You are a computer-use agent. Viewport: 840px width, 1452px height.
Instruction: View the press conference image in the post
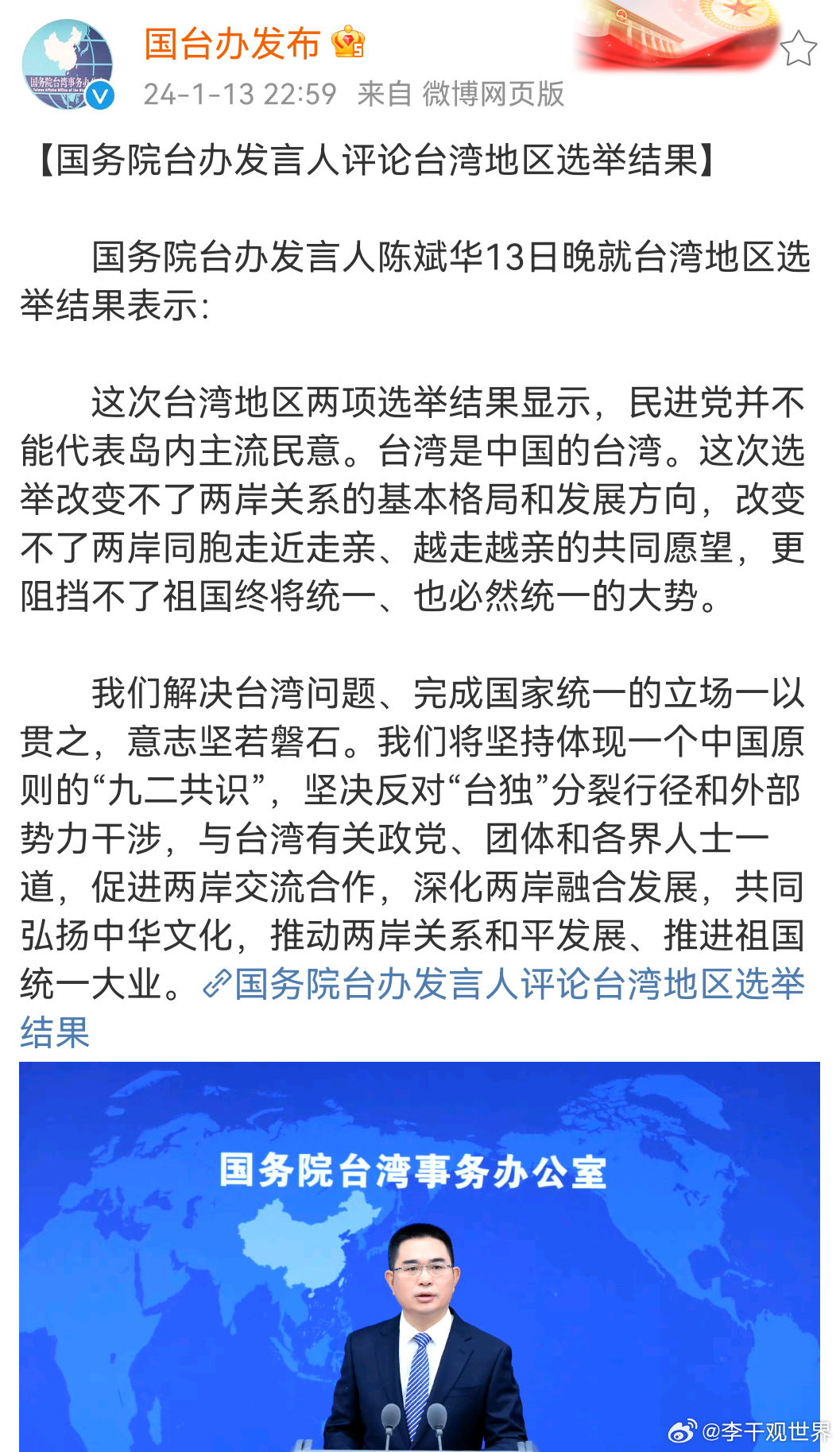click(x=420, y=1256)
